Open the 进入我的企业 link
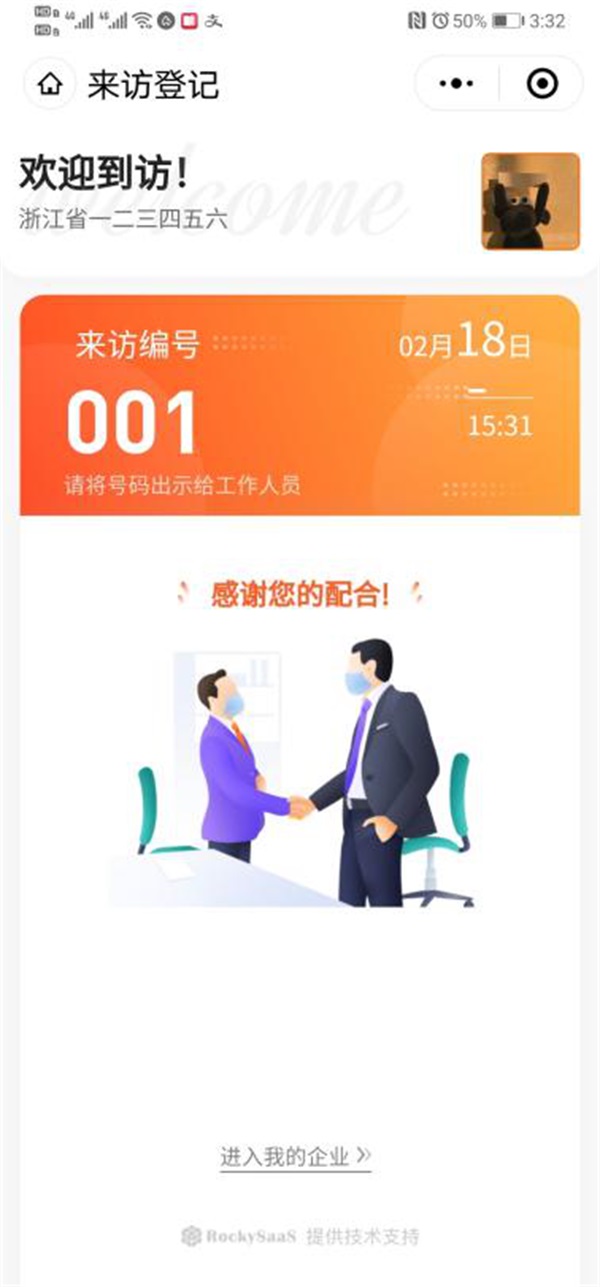The height and width of the screenshot is (1287, 600). [x=296, y=1157]
